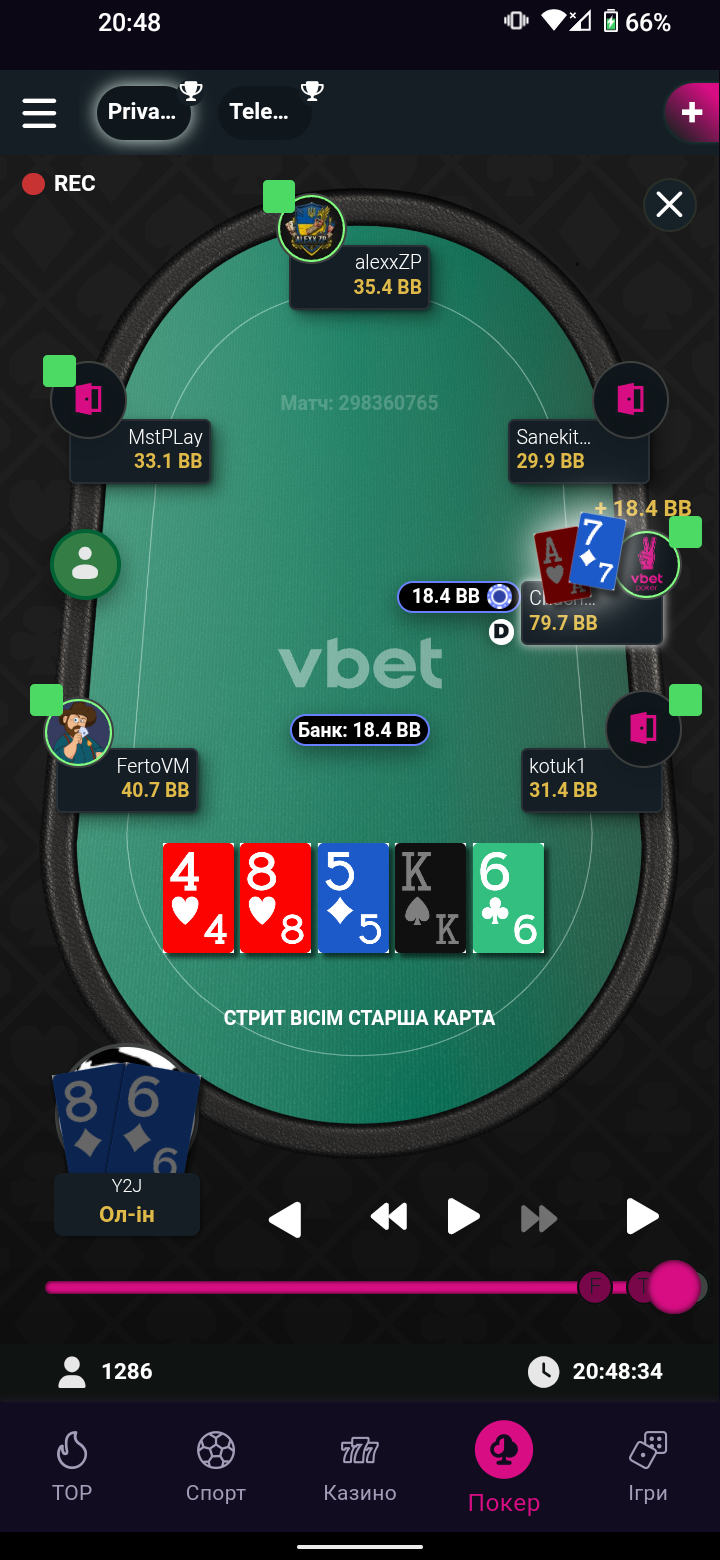Switch to the Priva... table tab
The width and height of the screenshot is (720, 1560).
144,112
